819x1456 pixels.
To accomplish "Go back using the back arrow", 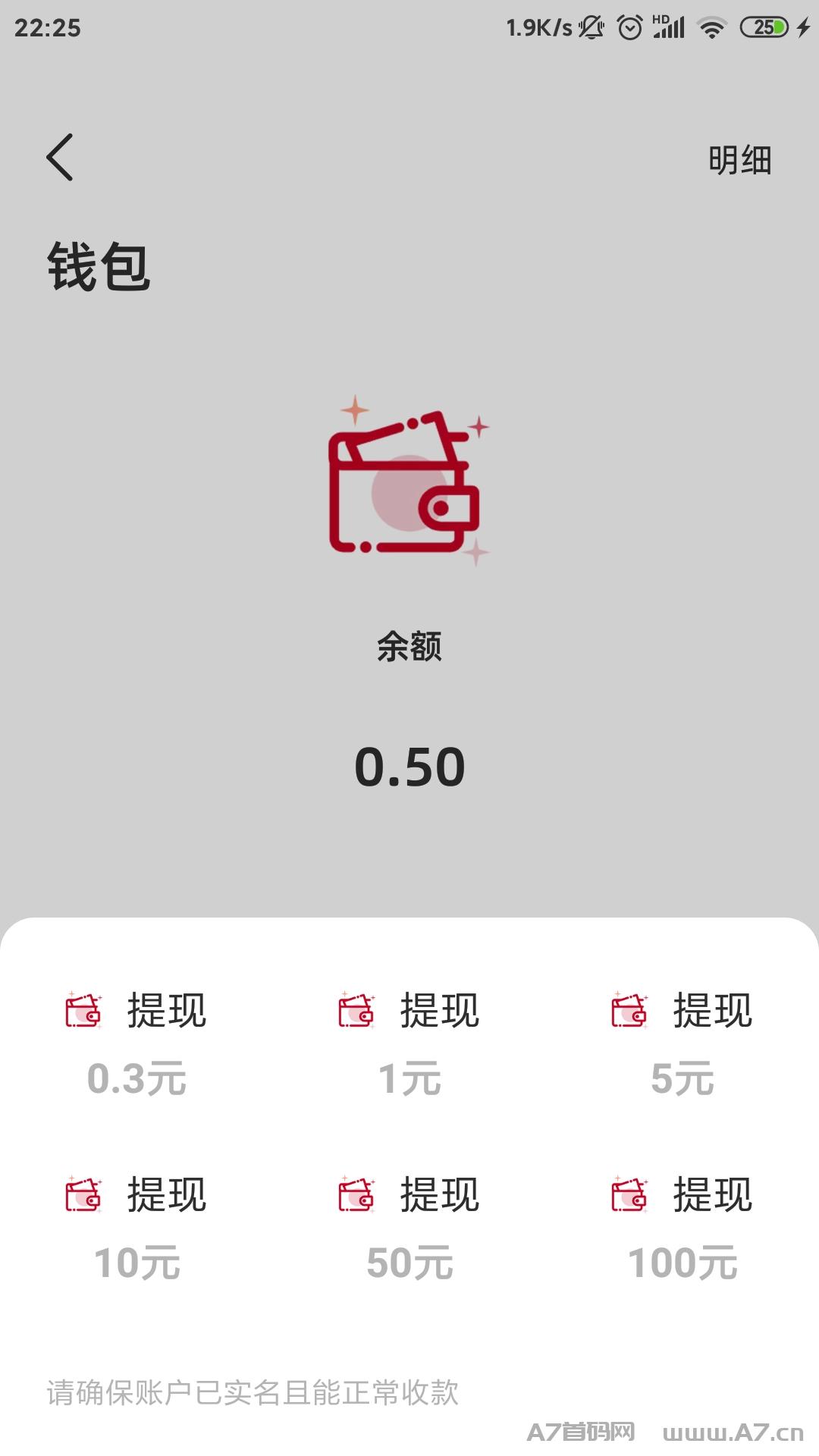I will tap(60, 158).
